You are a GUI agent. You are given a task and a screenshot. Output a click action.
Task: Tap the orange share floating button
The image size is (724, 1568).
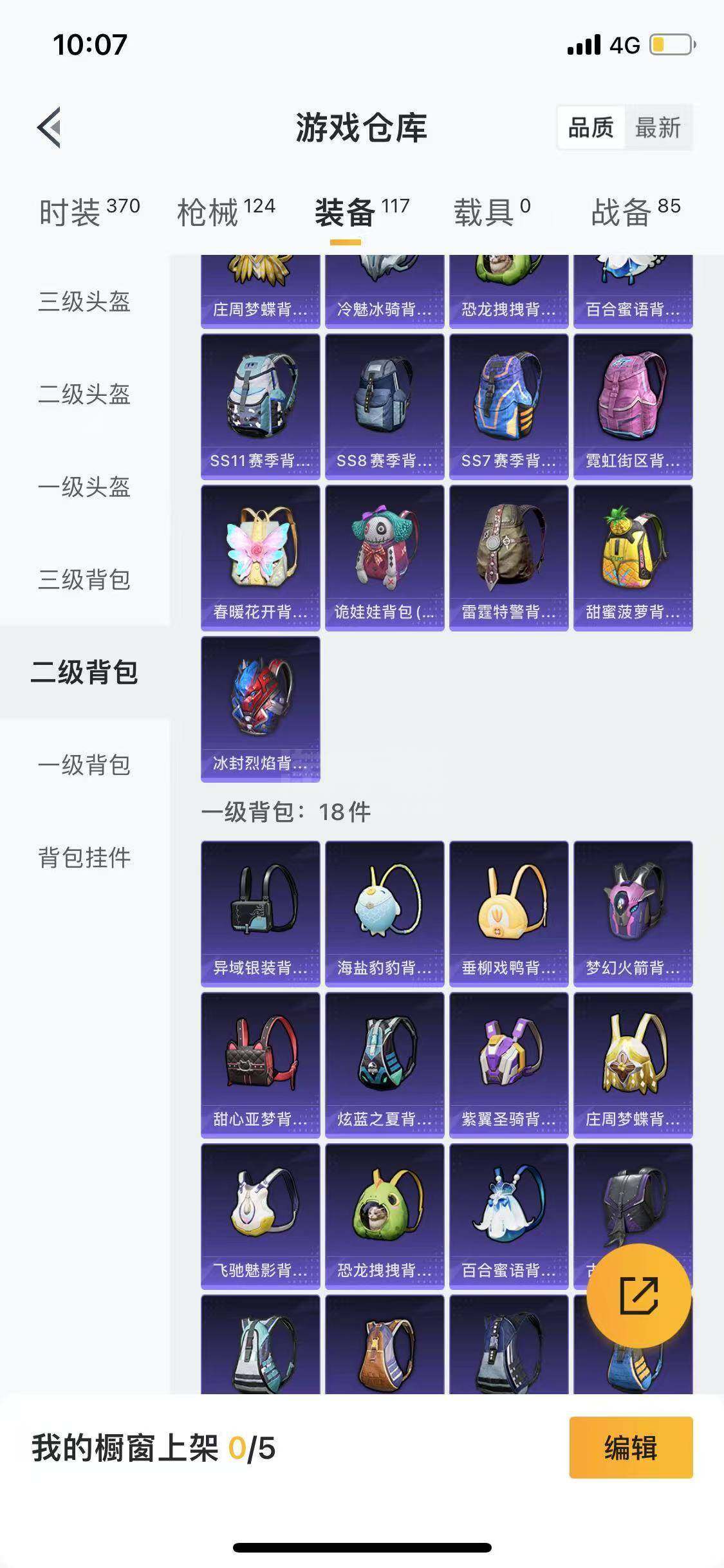pyautogui.click(x=638, y=1296)
